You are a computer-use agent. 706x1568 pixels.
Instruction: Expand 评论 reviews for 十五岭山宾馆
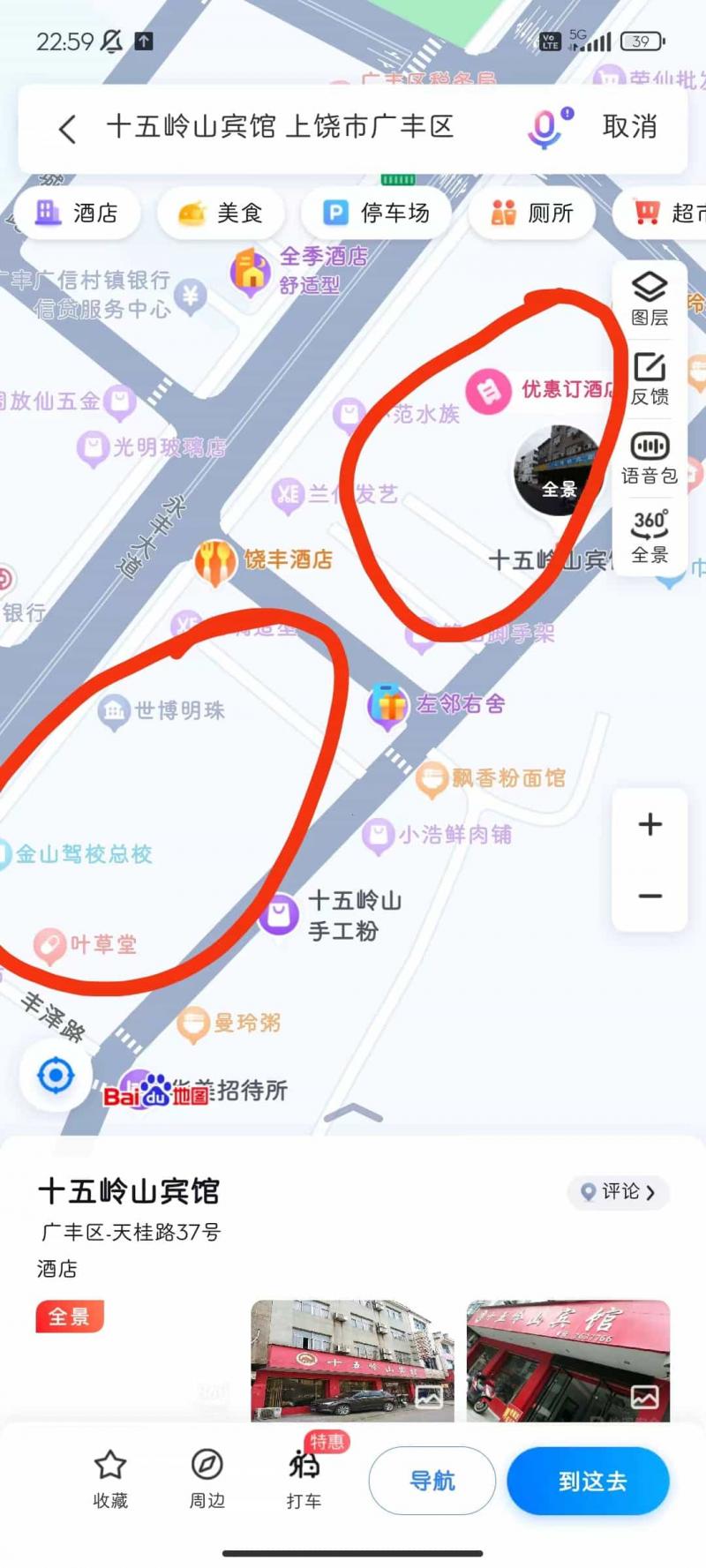[x=618, y=1193]
